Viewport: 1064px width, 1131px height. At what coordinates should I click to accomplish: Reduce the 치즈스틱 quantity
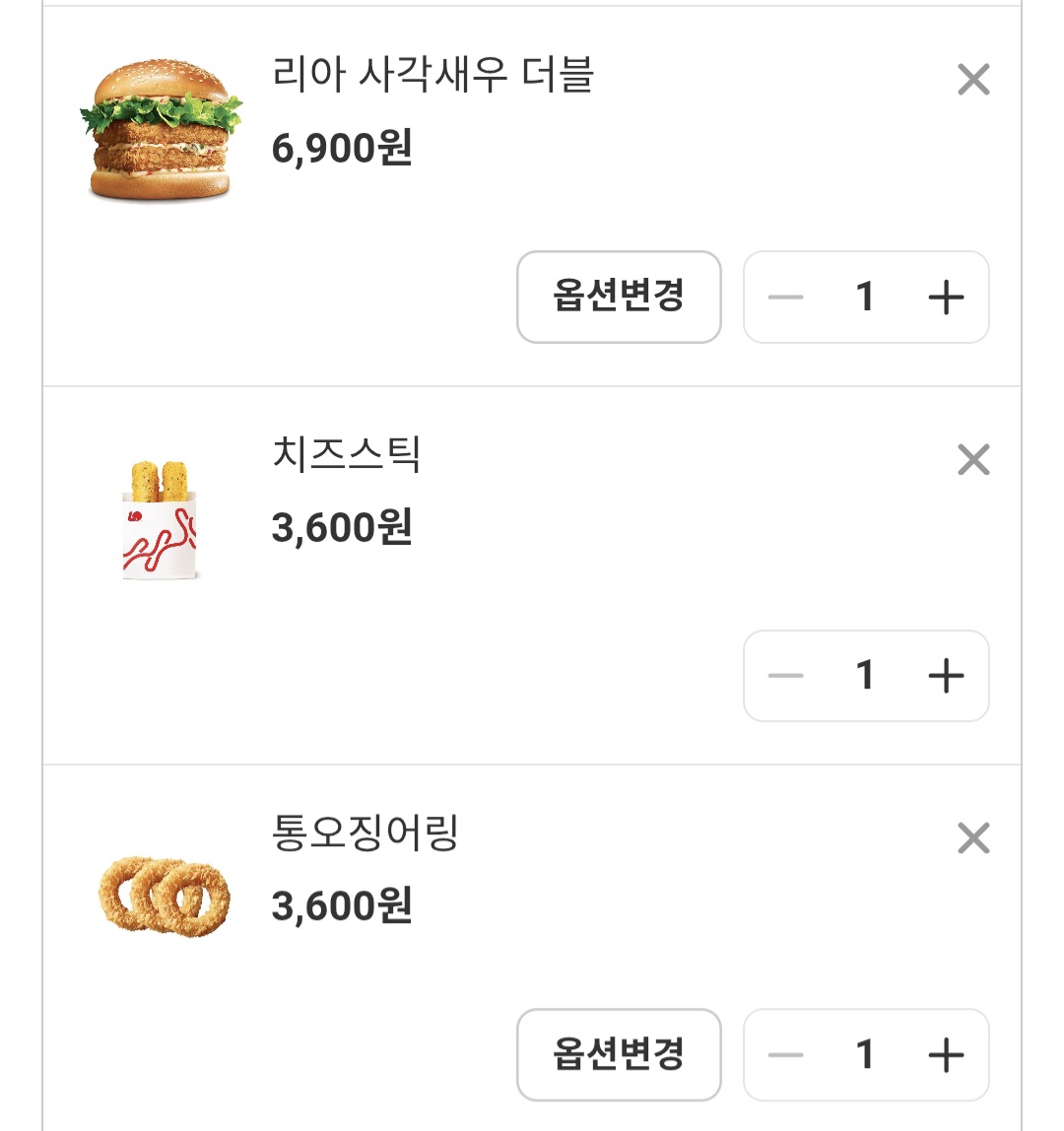point(786,676)
